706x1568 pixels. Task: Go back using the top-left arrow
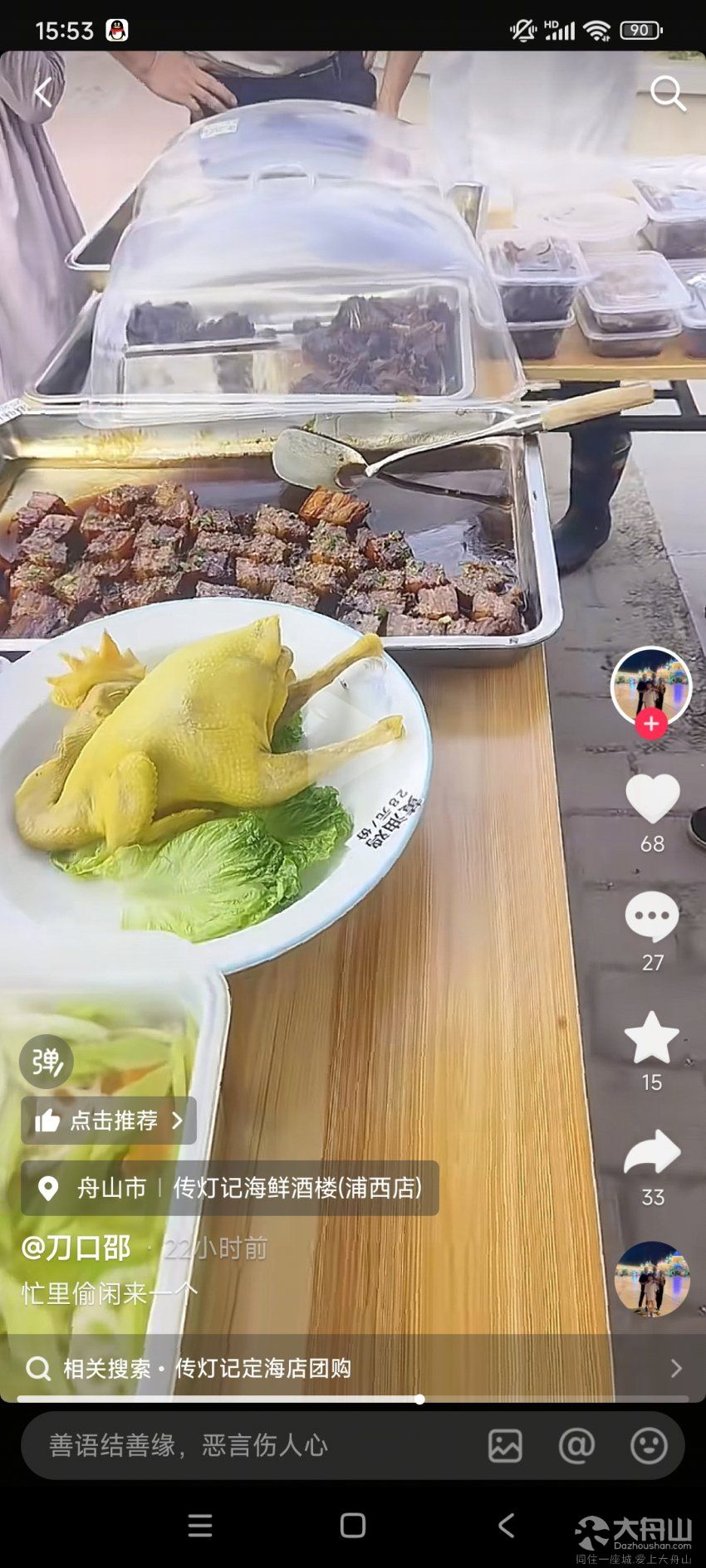[42, 92]
